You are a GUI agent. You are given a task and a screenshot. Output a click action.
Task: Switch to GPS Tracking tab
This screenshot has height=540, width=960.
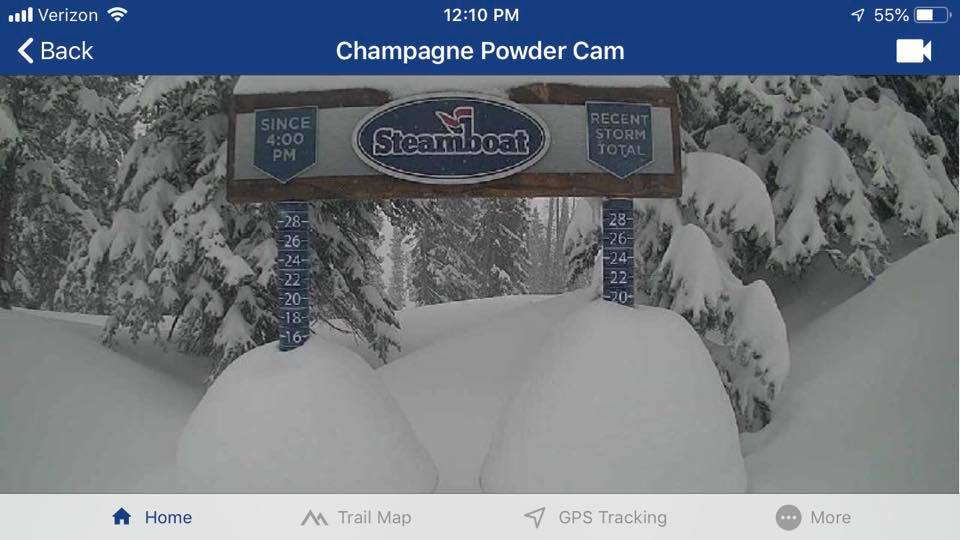pos(596,517)
